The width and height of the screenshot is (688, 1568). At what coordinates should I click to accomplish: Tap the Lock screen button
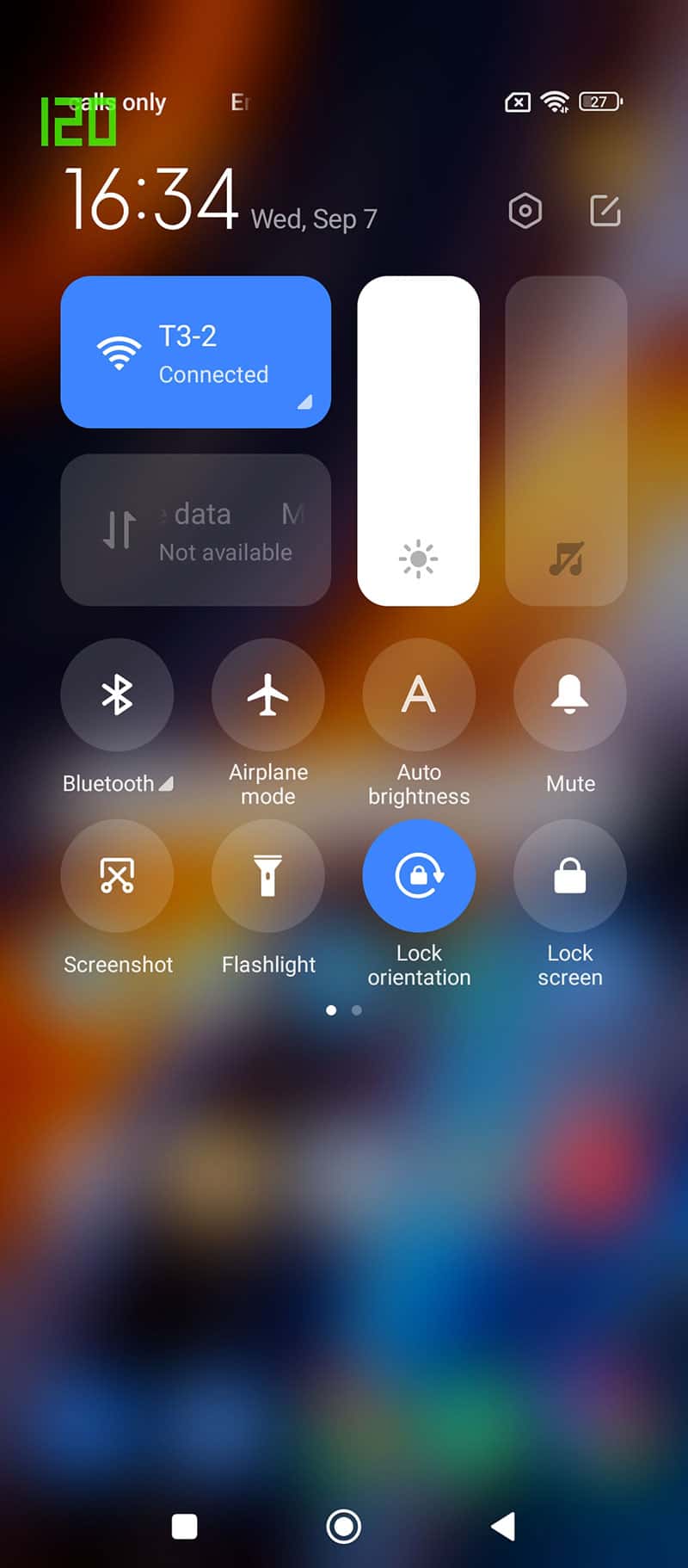pyautogui.click(x=569, y=875)
